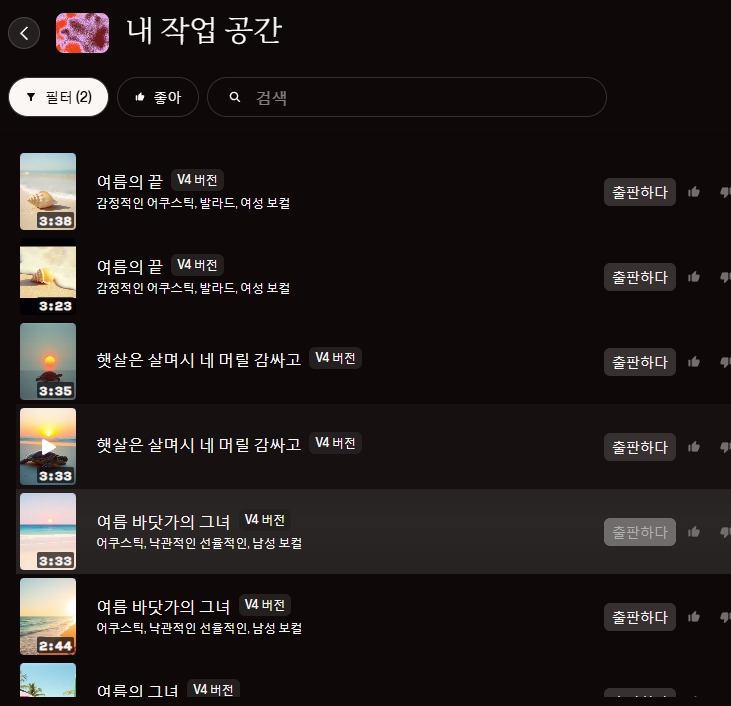Like the 3:33 햇살은 살며시 track

694,447
